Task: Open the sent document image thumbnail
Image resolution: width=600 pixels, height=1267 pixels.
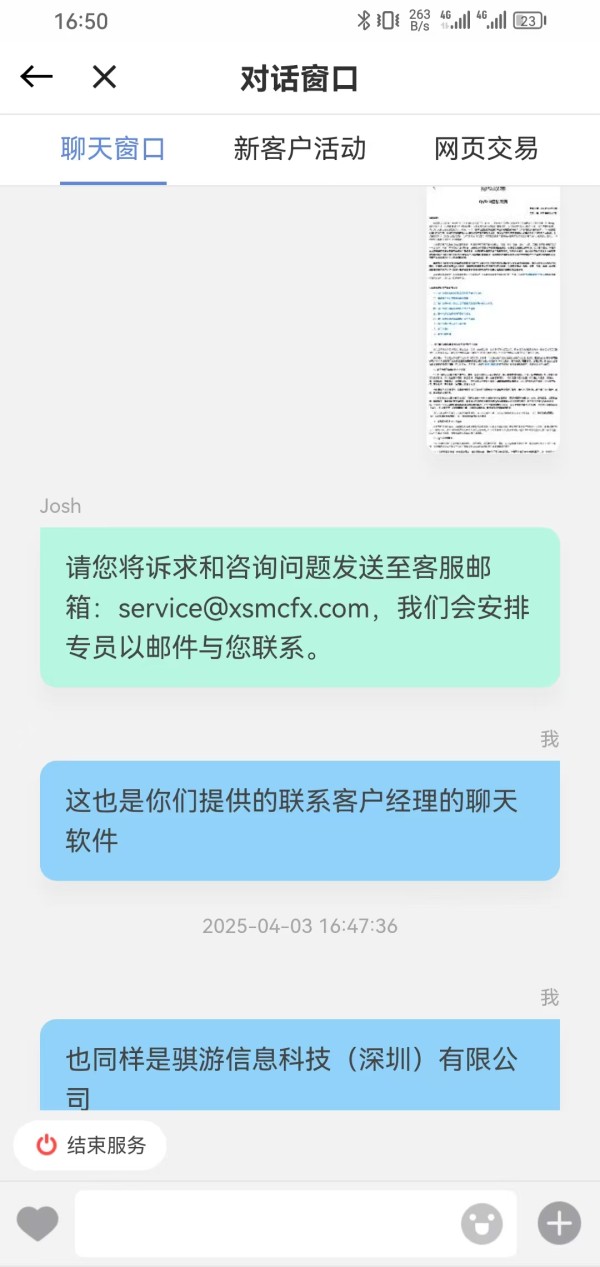Action: point(493,318)
